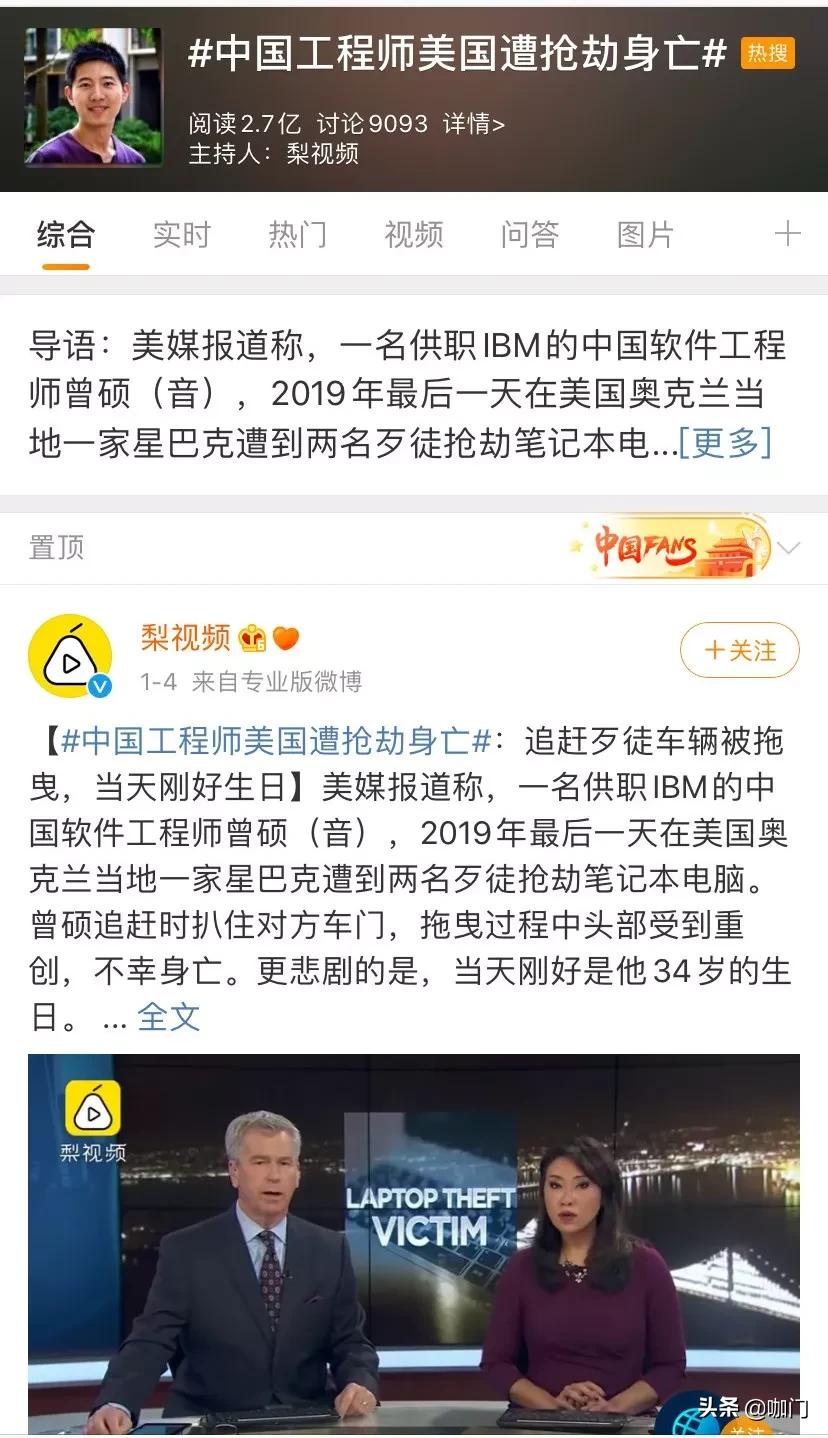This screenshot has height=1438, width=828.
Task: Open the 中国FANS badge
Action: [667, 547]
